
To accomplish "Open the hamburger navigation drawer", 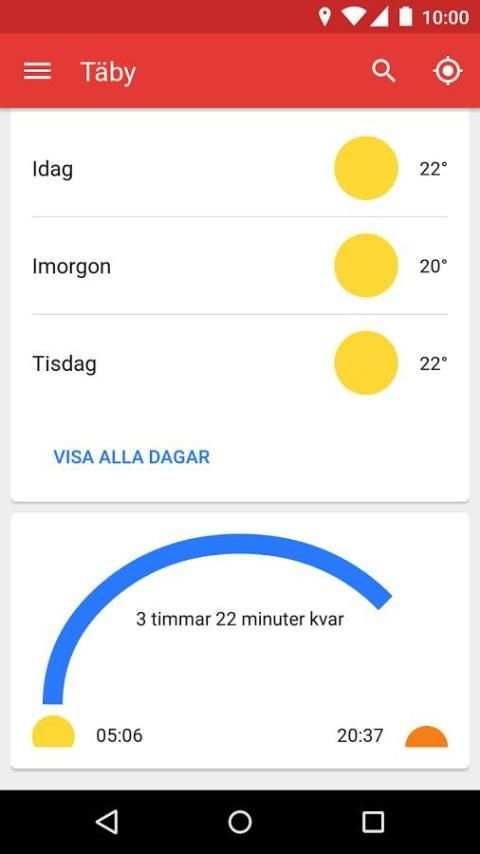I will tap(38, 71).
